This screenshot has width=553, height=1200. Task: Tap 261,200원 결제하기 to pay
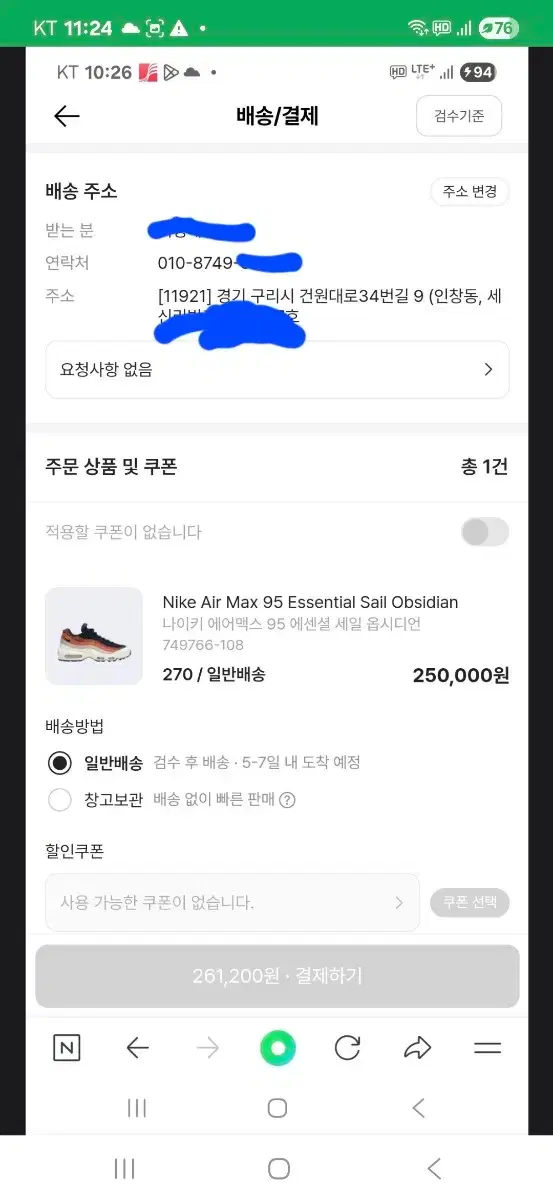tap(277, 976)
